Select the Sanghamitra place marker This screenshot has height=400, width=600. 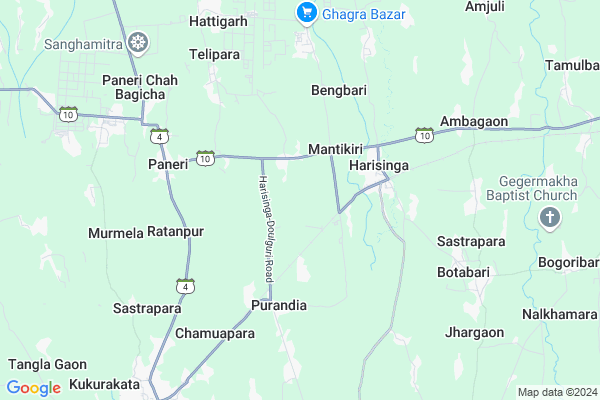[x=138, y=43]
